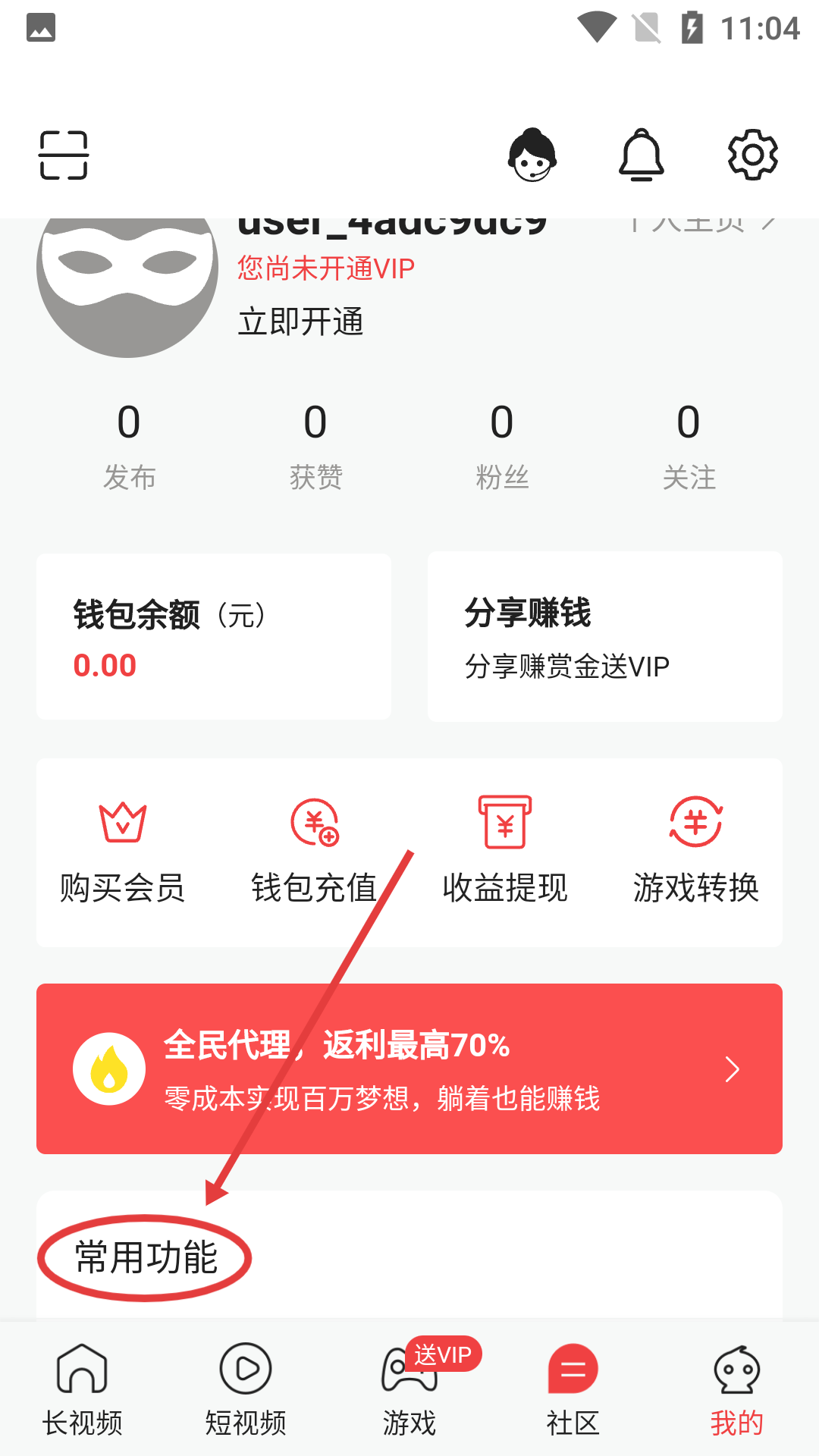This screenshot has height=1456, width=819.
Task: Open 立即开通 to activate VIP
Action: (x=300, y=321)
